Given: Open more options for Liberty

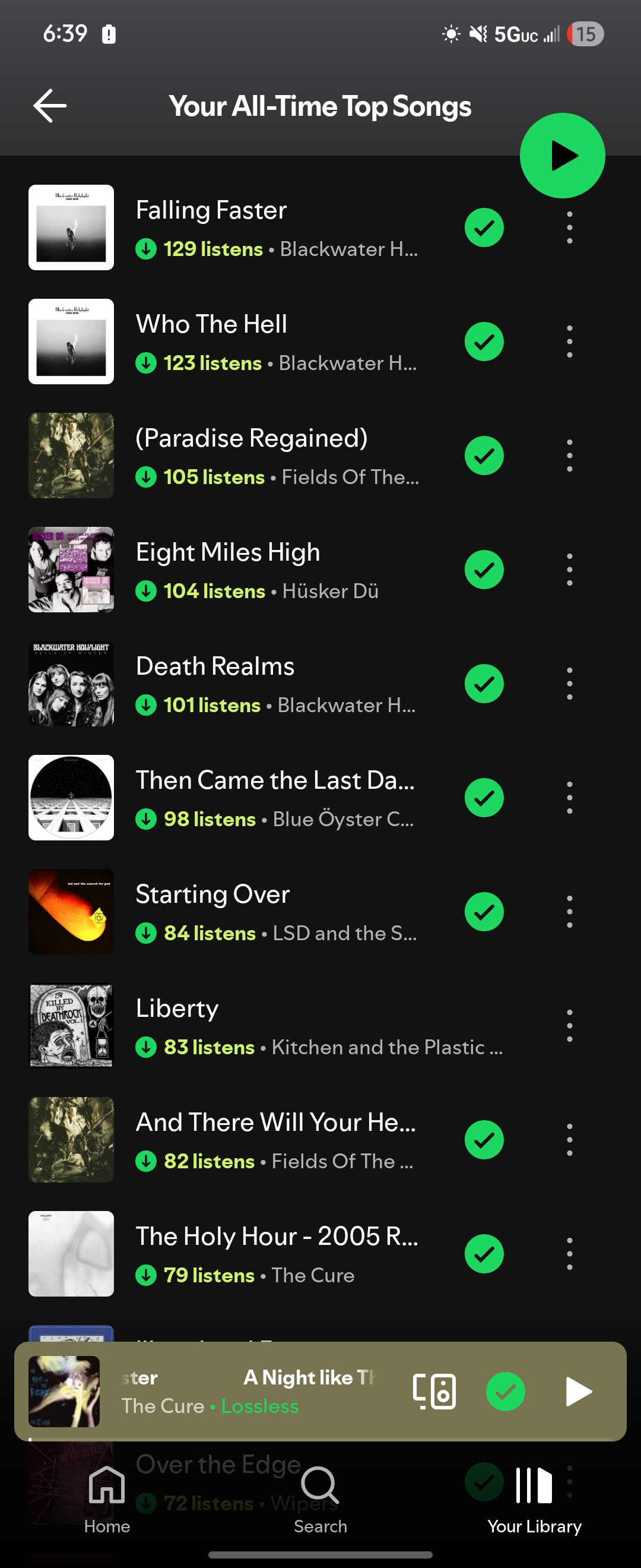Looking at the screenshot, I should pyautogui.click(x=569, y=1026).
